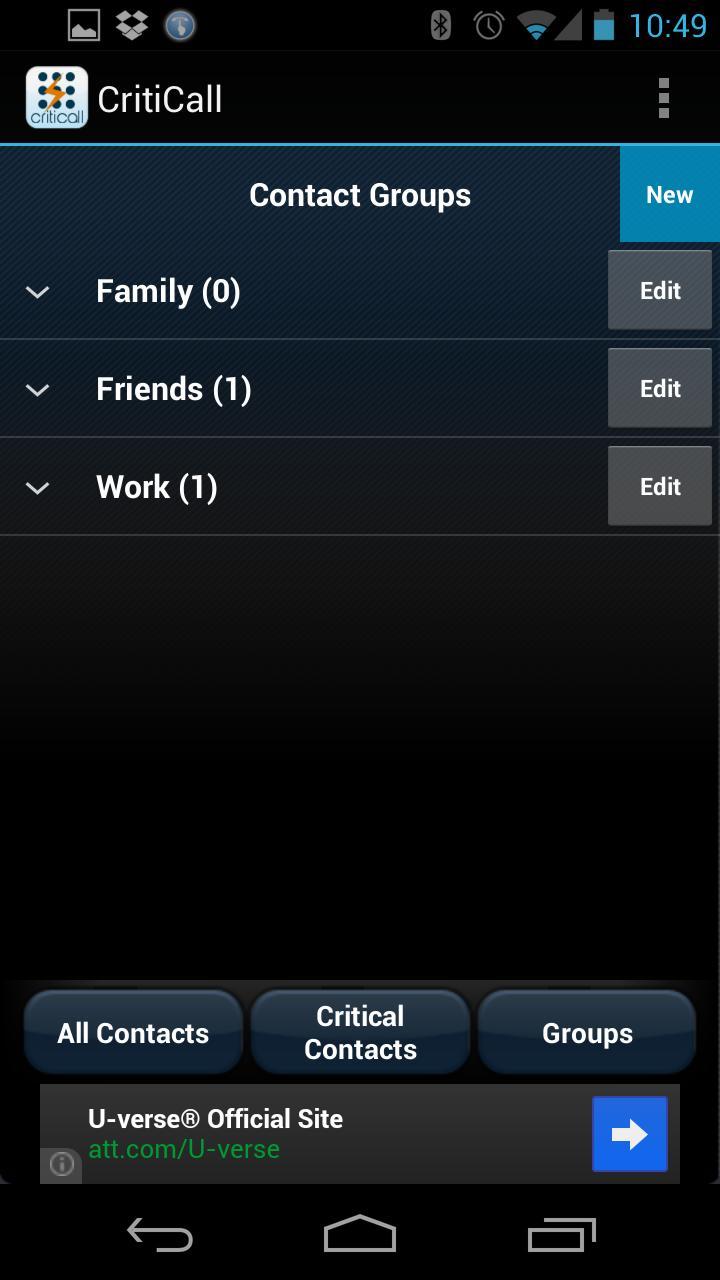Viewport: 720px width, 1280px height.
Task: Edit the Friends group
Action: (x=660, y=389)
